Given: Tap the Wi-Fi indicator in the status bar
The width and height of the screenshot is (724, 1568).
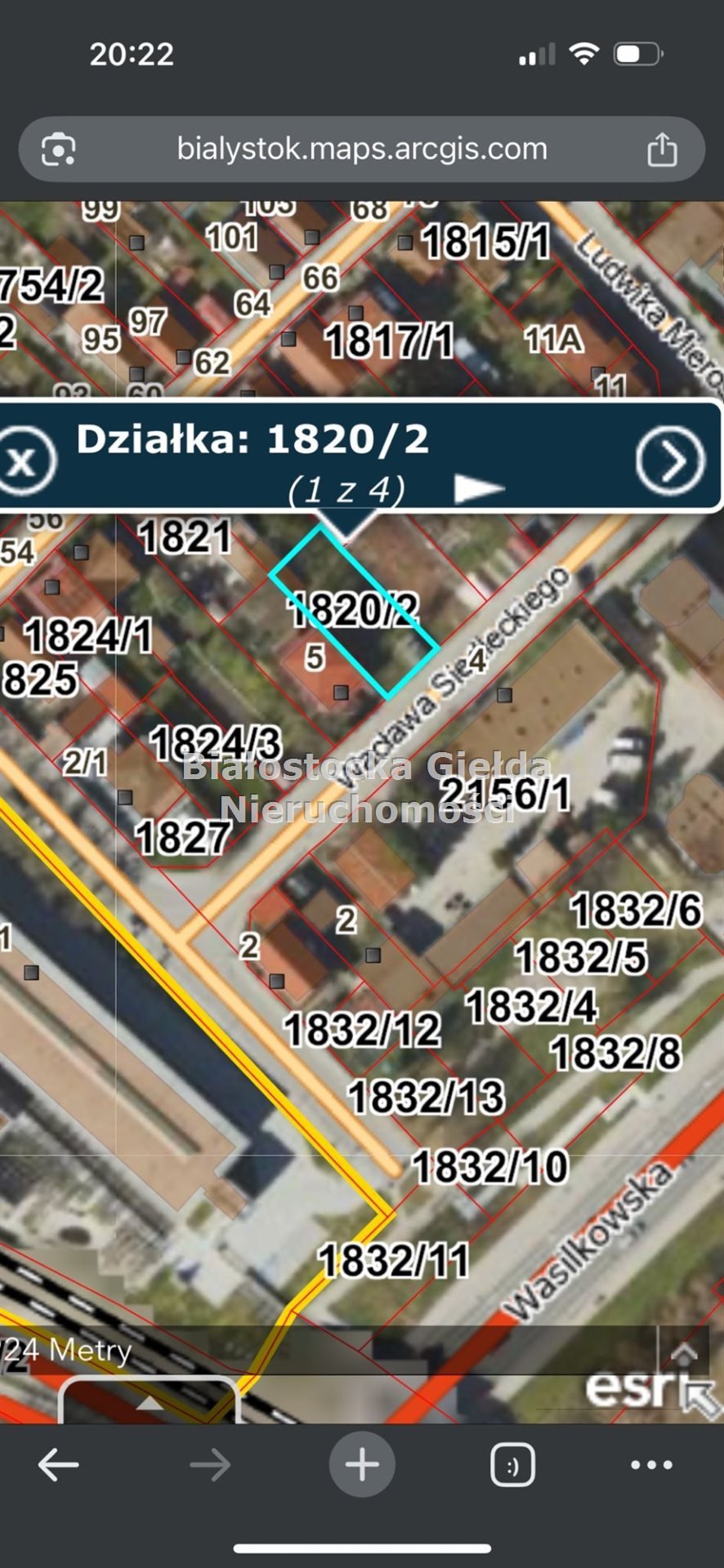Looking at the screenshot, I should click(x=585, y=54).
